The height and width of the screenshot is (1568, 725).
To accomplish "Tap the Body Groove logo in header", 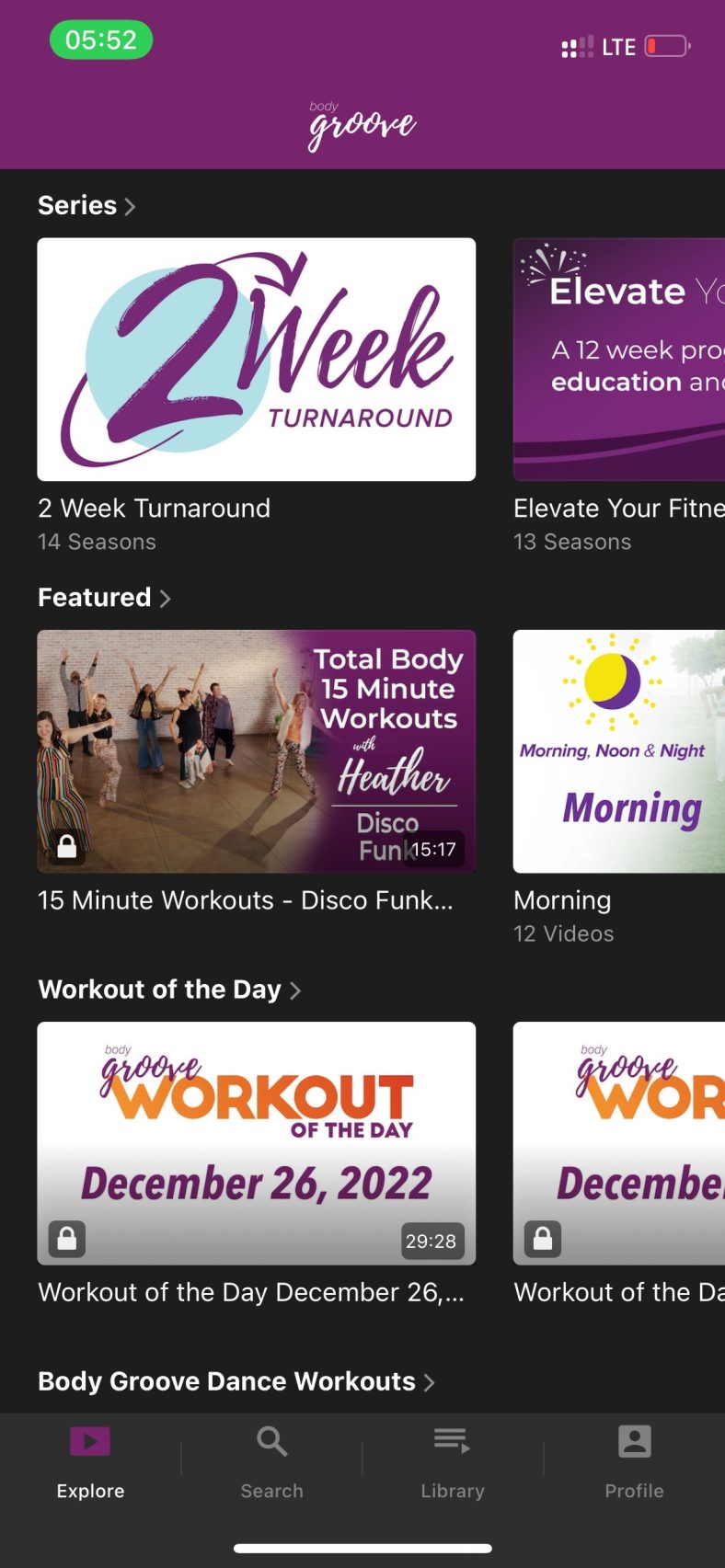I will (361, 120).
